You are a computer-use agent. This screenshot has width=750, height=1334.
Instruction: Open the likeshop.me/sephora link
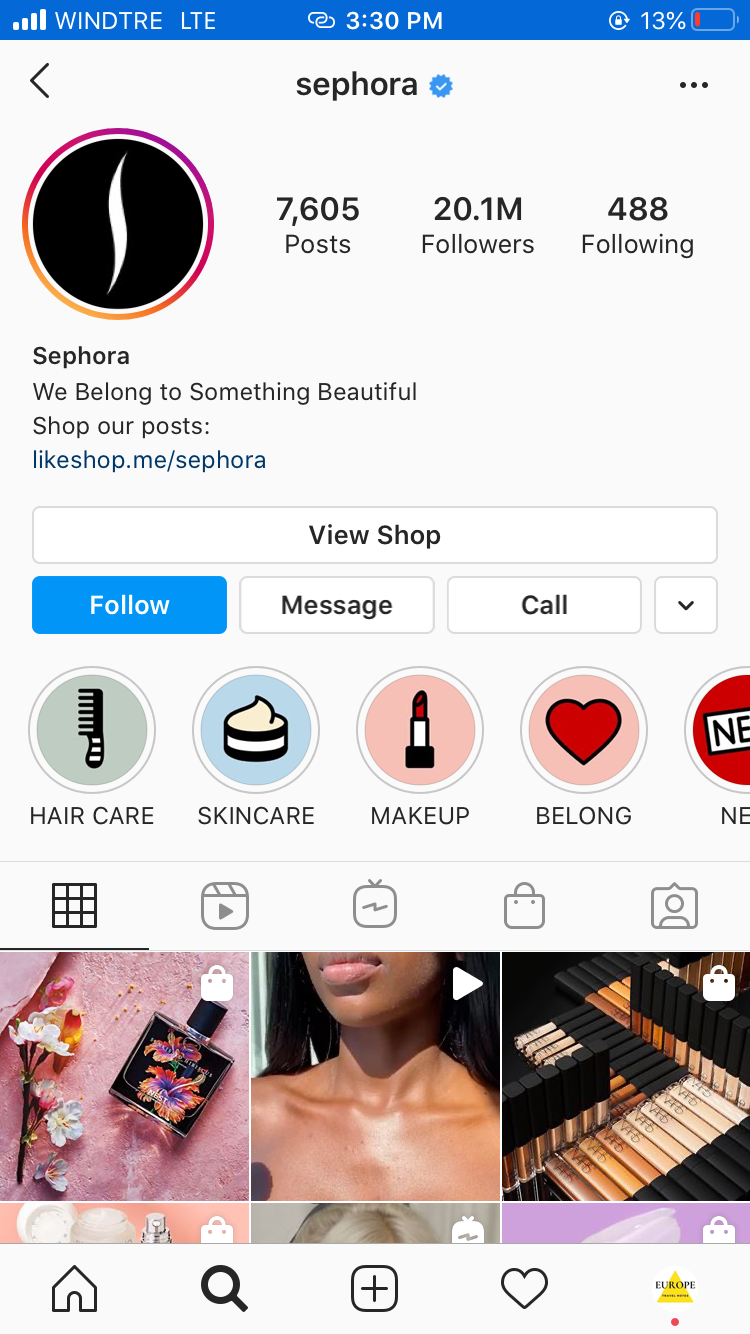pyautogui.click(x=149, y=460)
